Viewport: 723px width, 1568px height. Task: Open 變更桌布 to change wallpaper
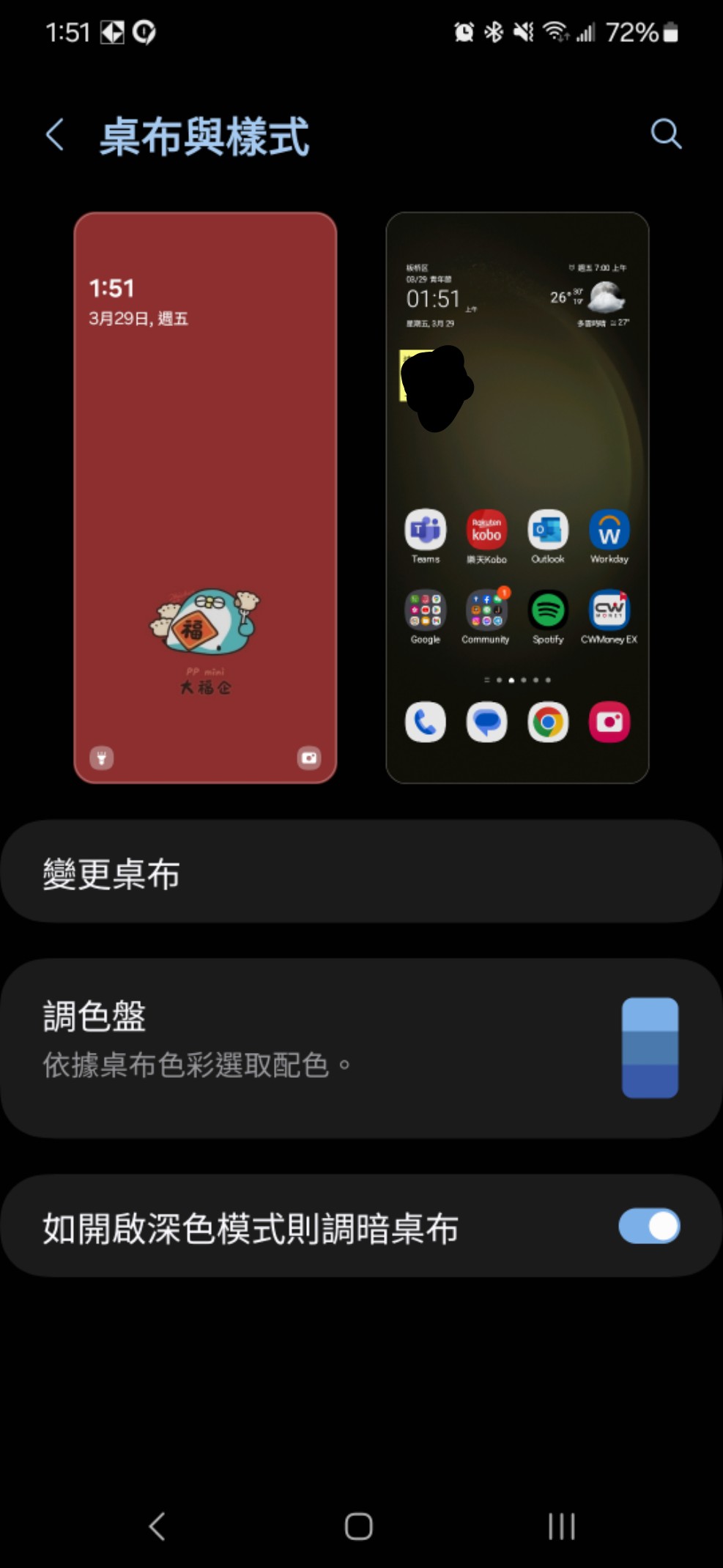(x=361, y=872)
